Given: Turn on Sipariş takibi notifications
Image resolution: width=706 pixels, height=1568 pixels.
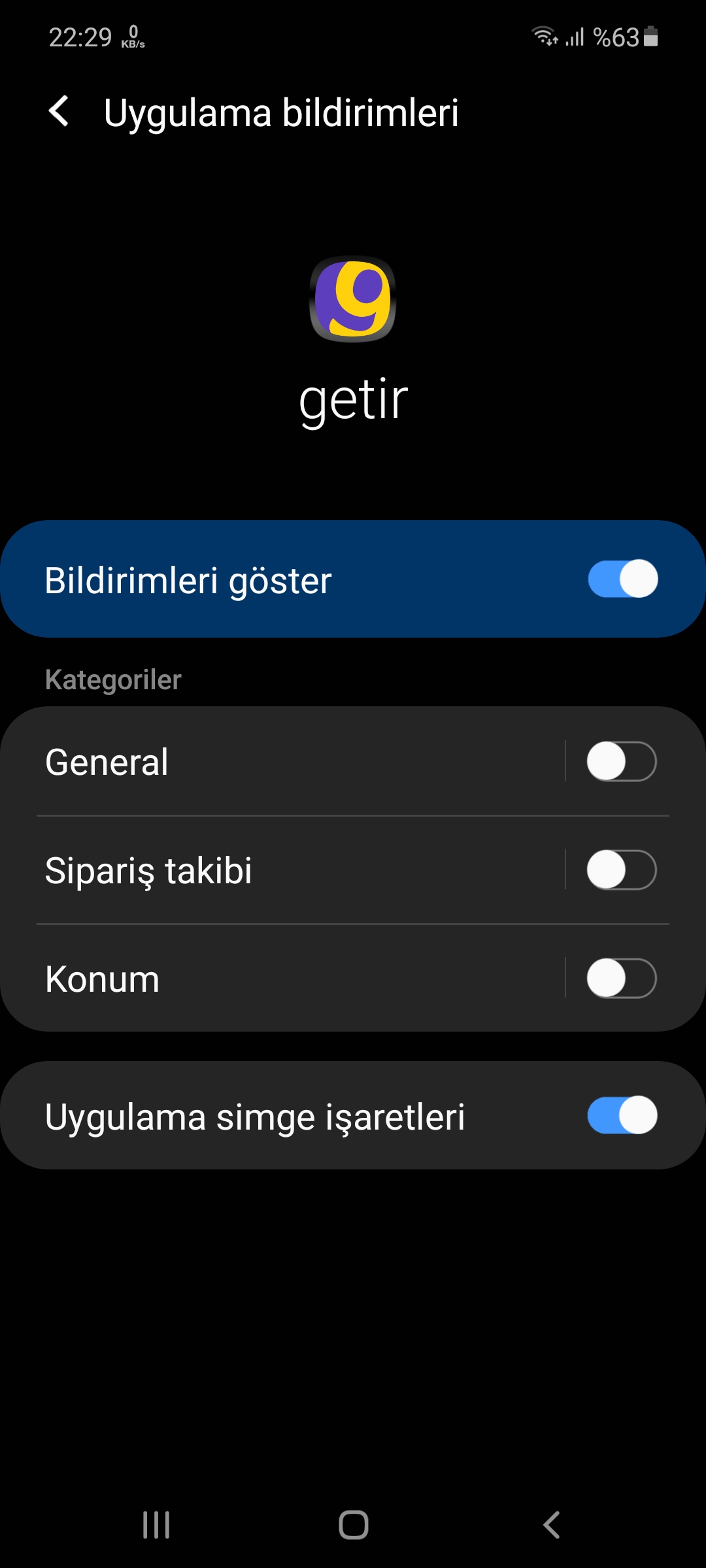Looking at the screenshot, I should pyautogui.click(x=621, y=870).
